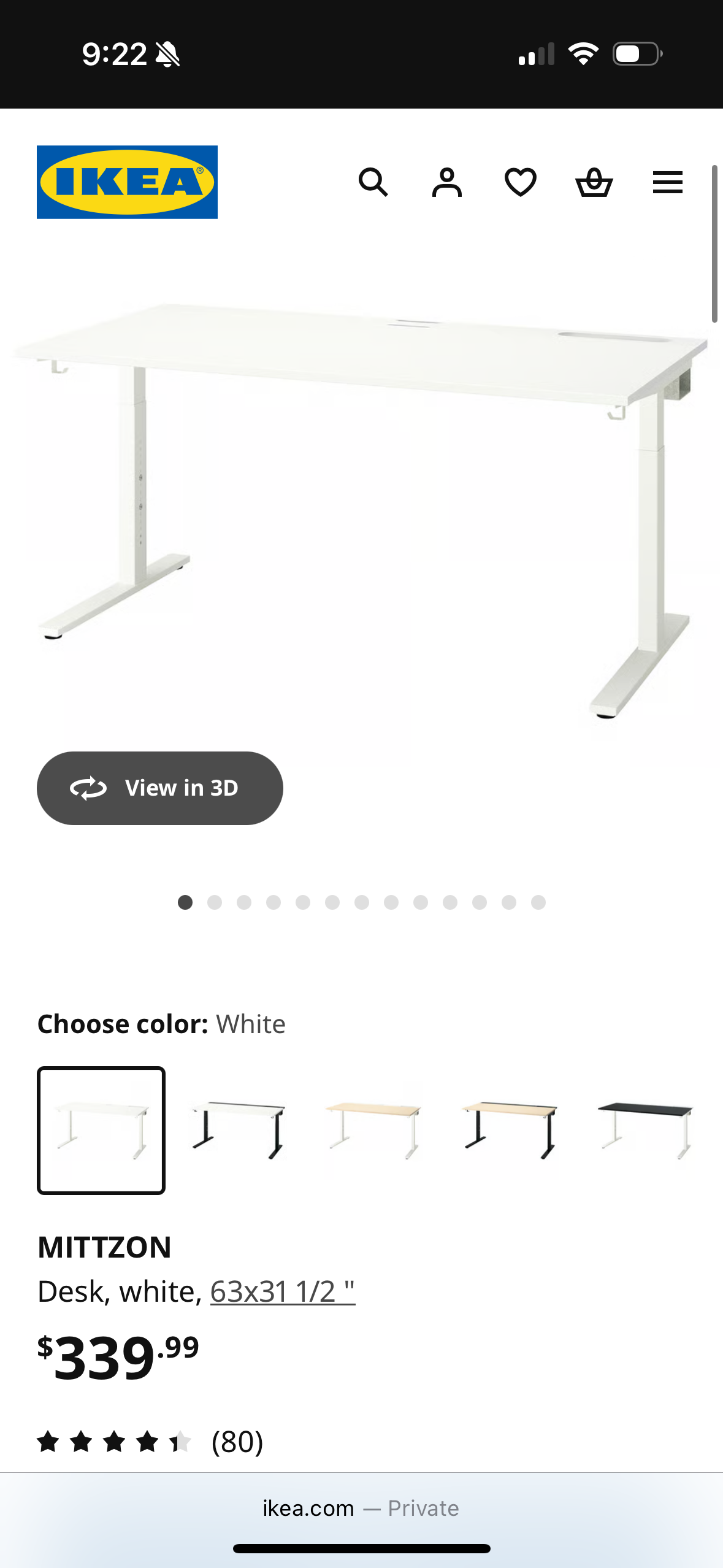Open the hamburger menu
This screenshot has height=1568, width=723.
coord(667,182)
